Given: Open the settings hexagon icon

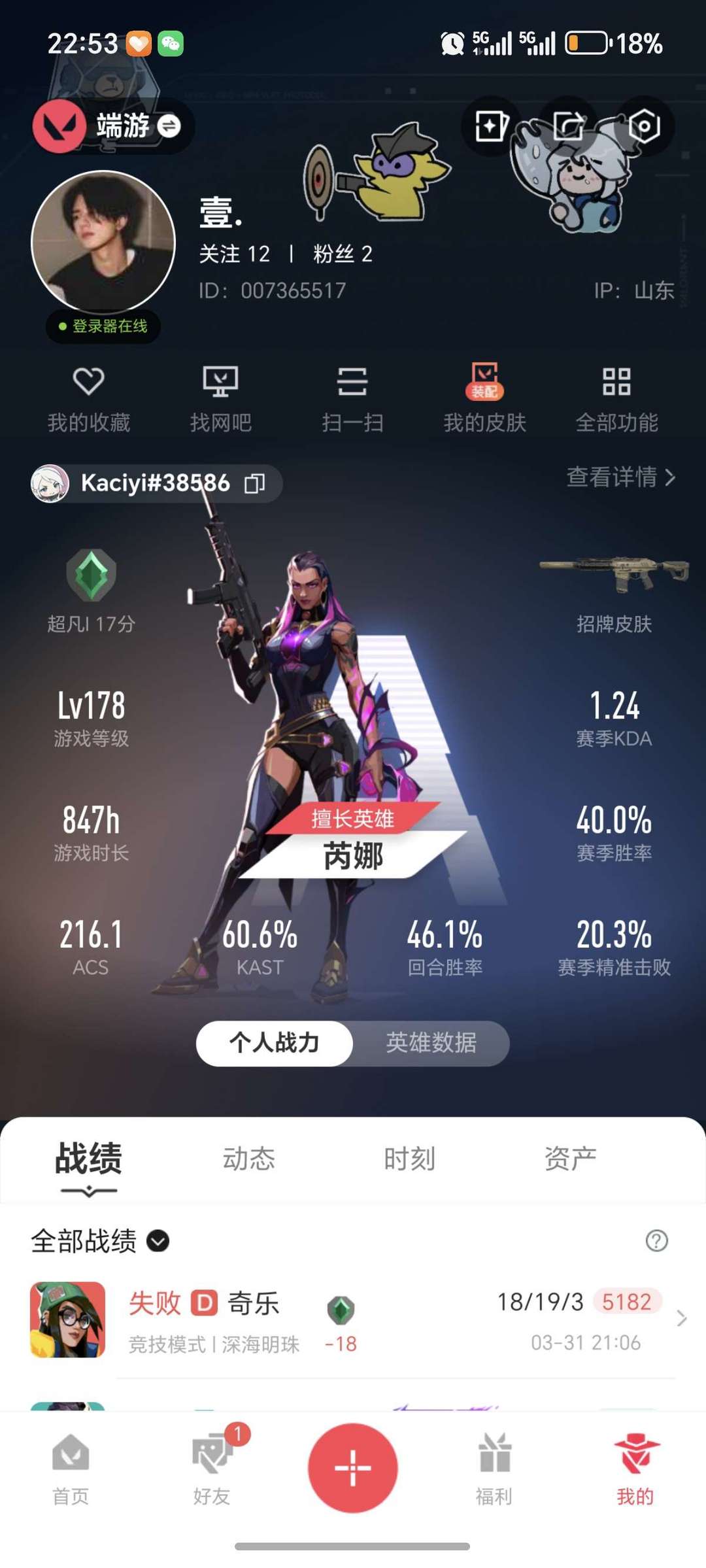Looking at the screenshot, I should coord(644,126).
